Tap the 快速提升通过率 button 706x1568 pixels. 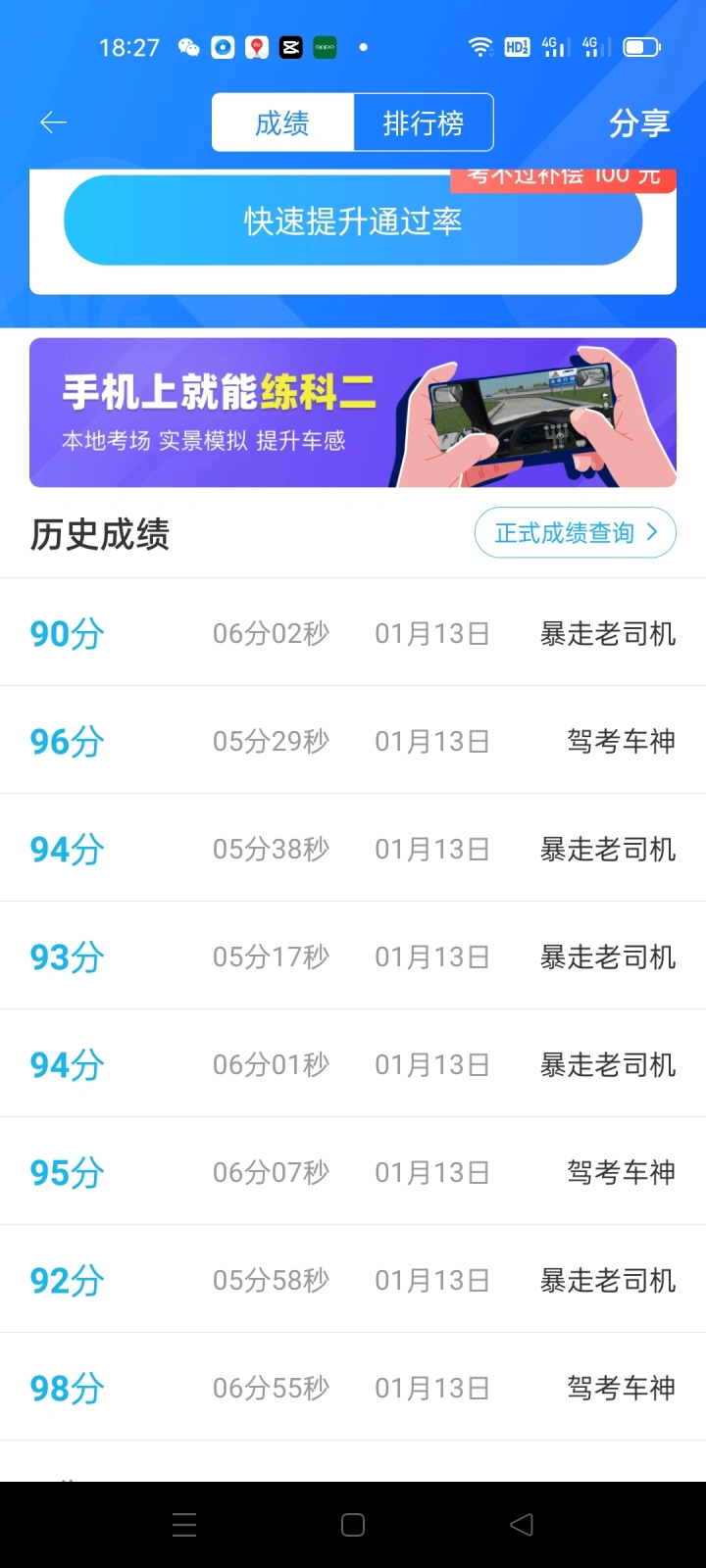(353, 221)
